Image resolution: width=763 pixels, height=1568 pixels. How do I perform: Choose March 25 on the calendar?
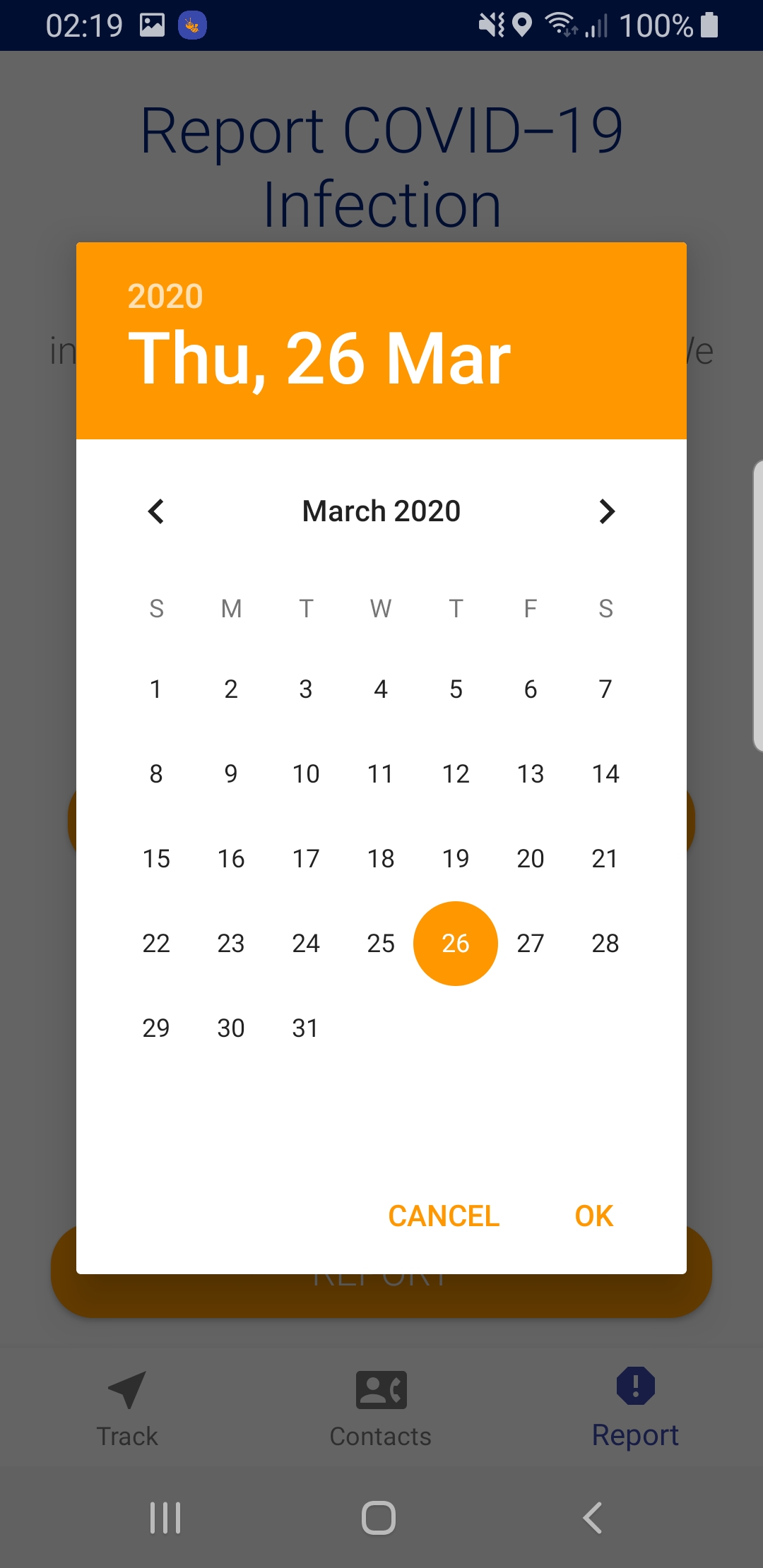click(x=381, y=943)
